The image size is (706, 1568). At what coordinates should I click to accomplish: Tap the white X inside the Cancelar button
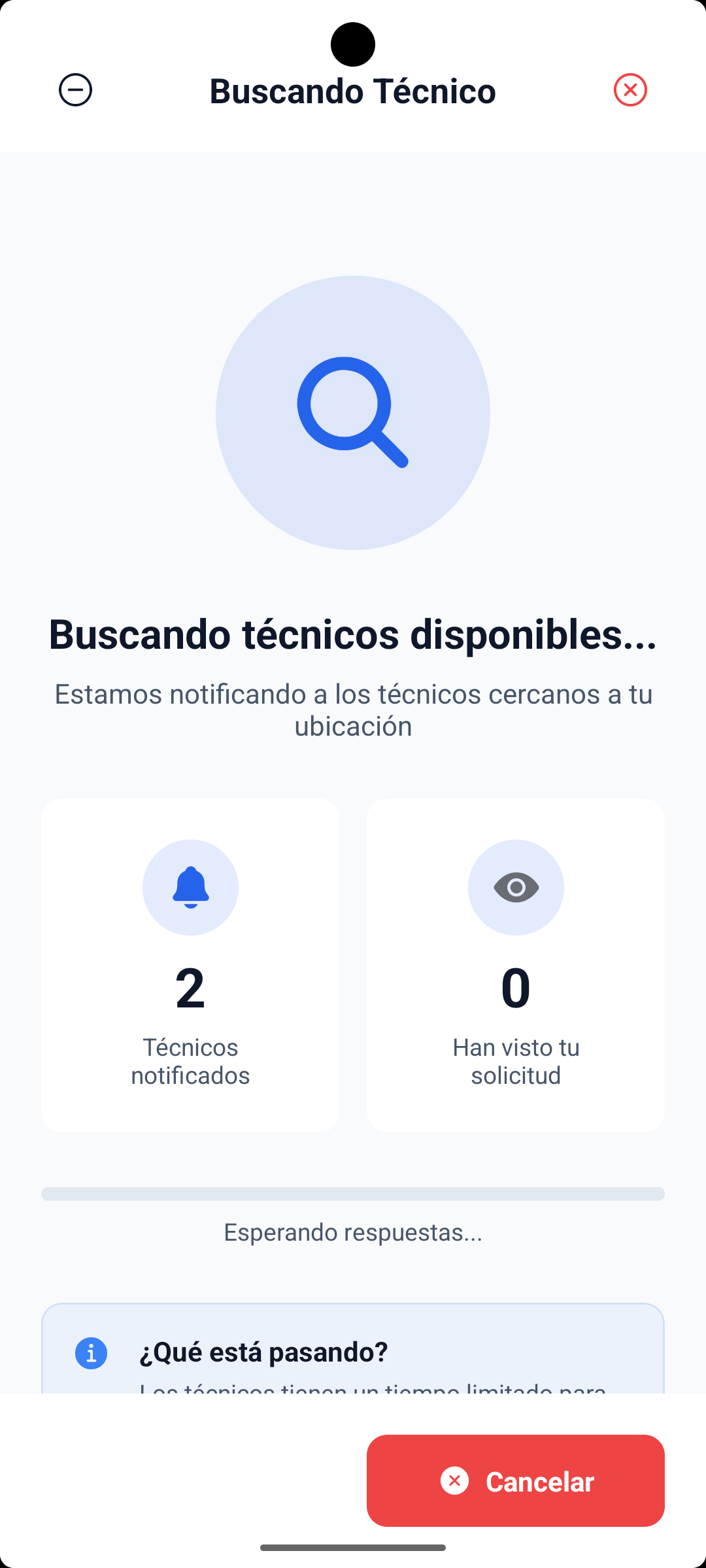(x=456, y=1481)
